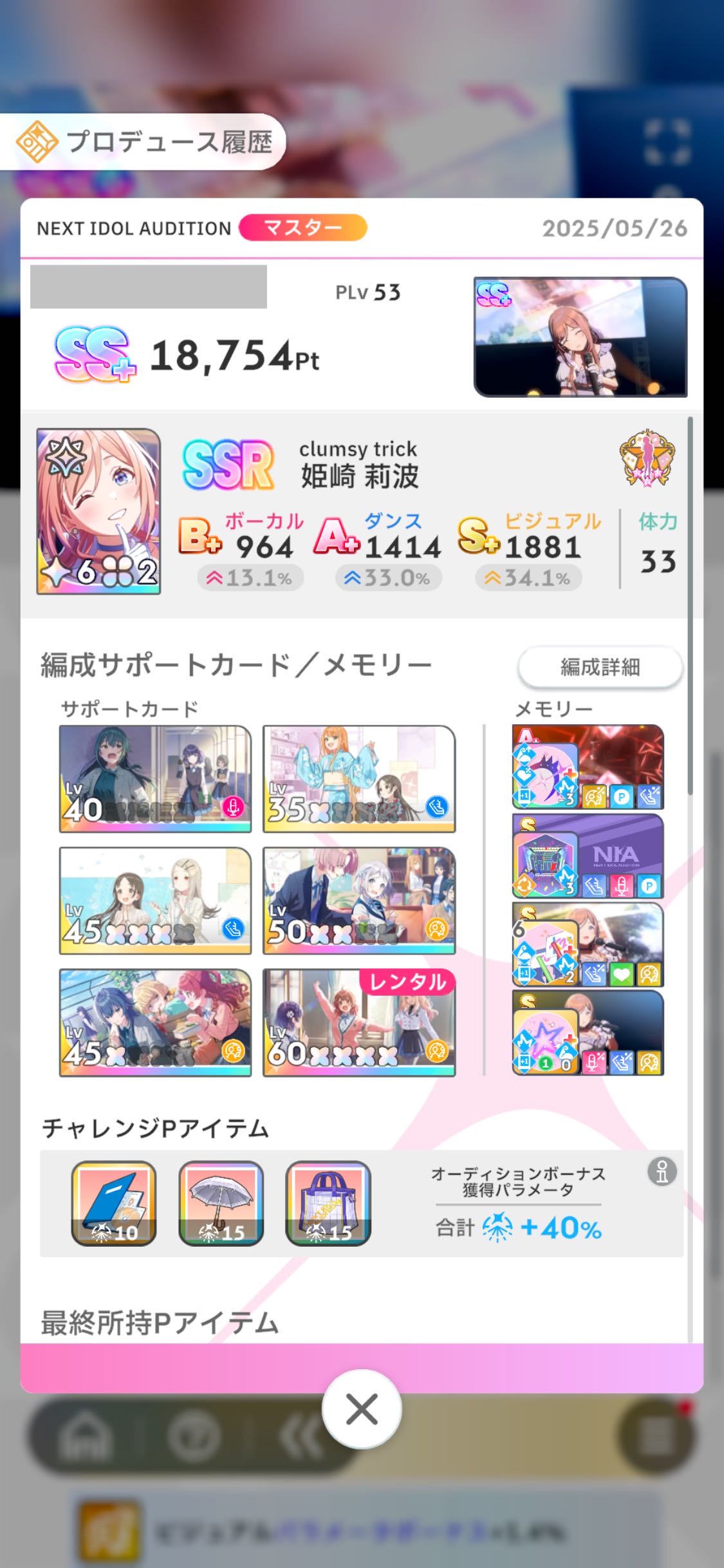Tap the umbrella challenge P item
724x1568 pixels.
tap(221, 1203)
